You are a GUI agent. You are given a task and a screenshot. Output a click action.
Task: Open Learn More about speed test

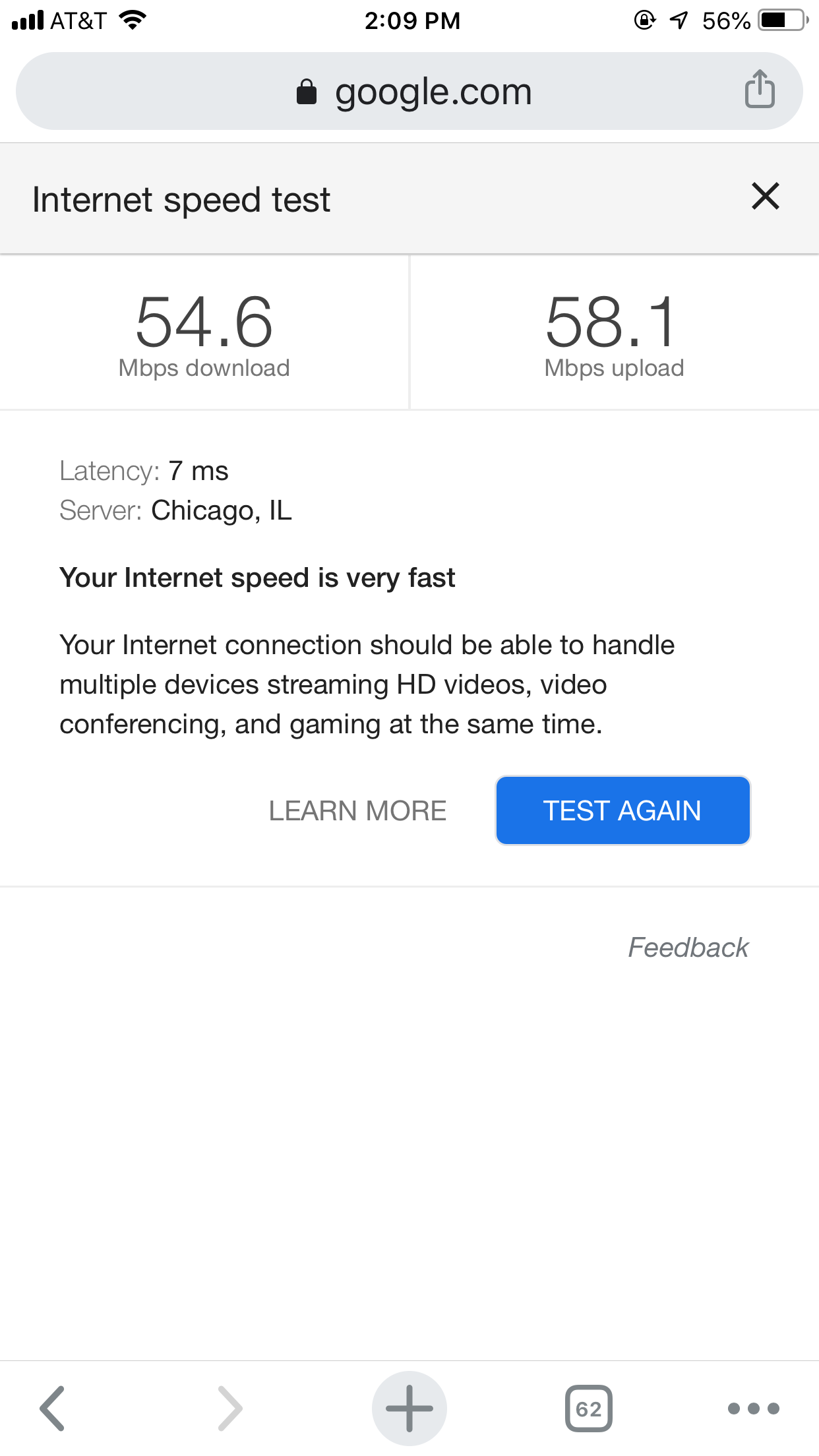click(x=357, y=810)
